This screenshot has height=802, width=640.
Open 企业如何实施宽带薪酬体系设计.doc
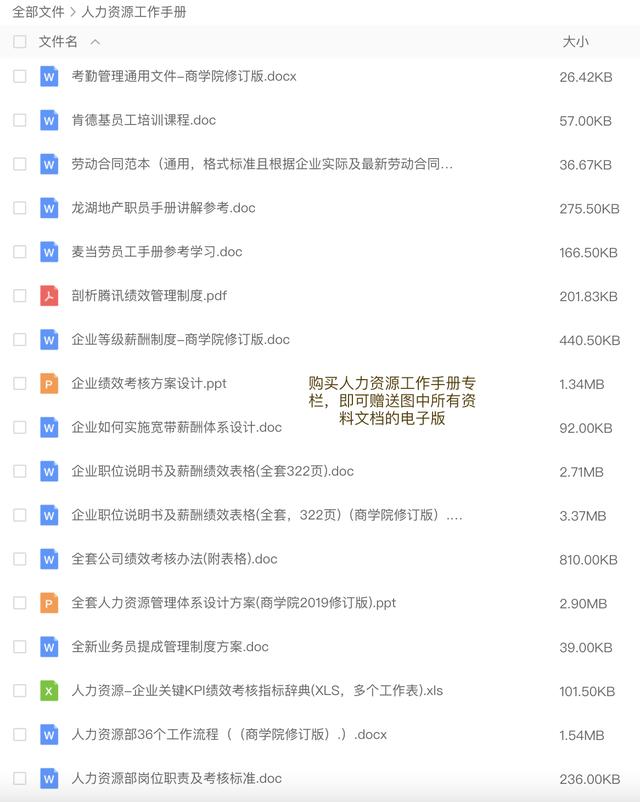(176, 427)
